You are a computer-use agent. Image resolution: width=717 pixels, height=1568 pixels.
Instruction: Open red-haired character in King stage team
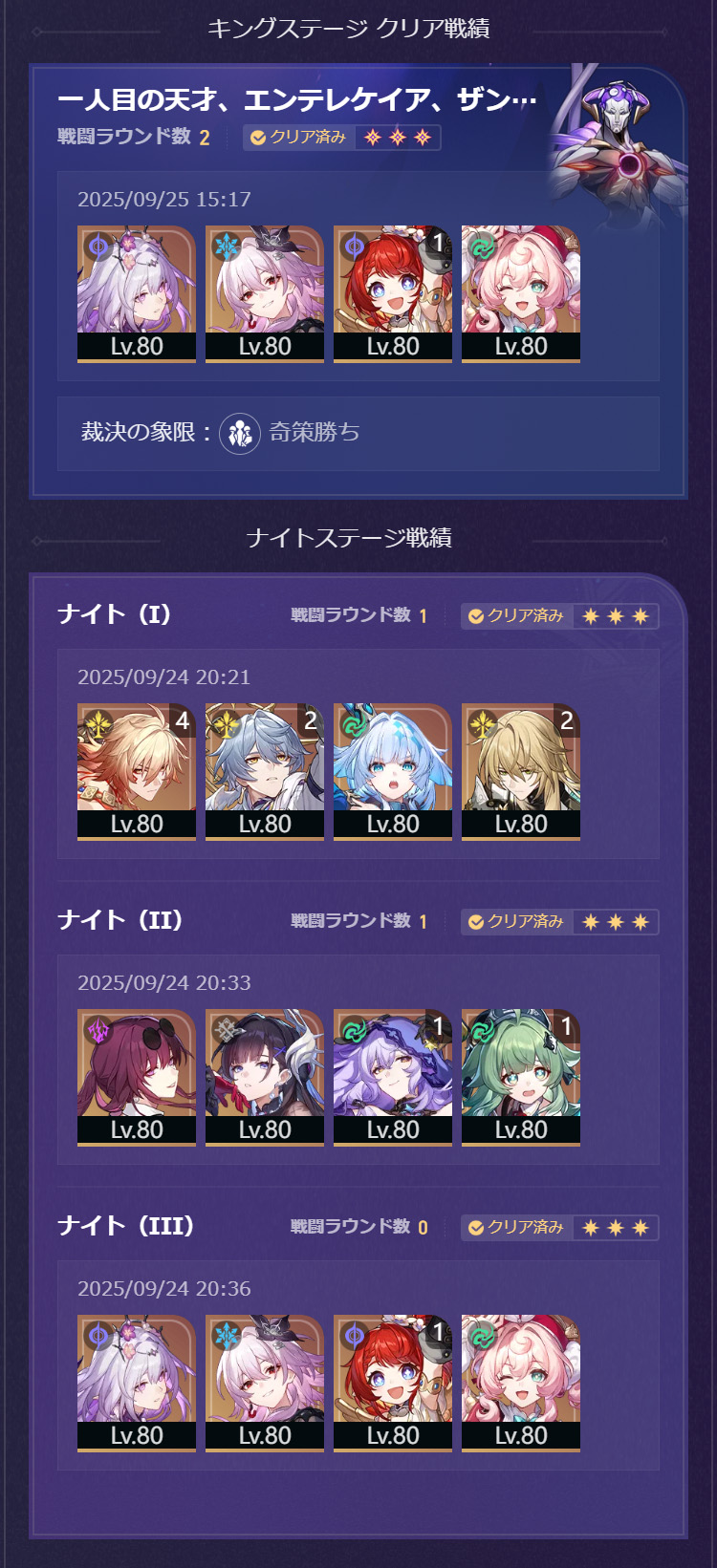tap(393, 293)
